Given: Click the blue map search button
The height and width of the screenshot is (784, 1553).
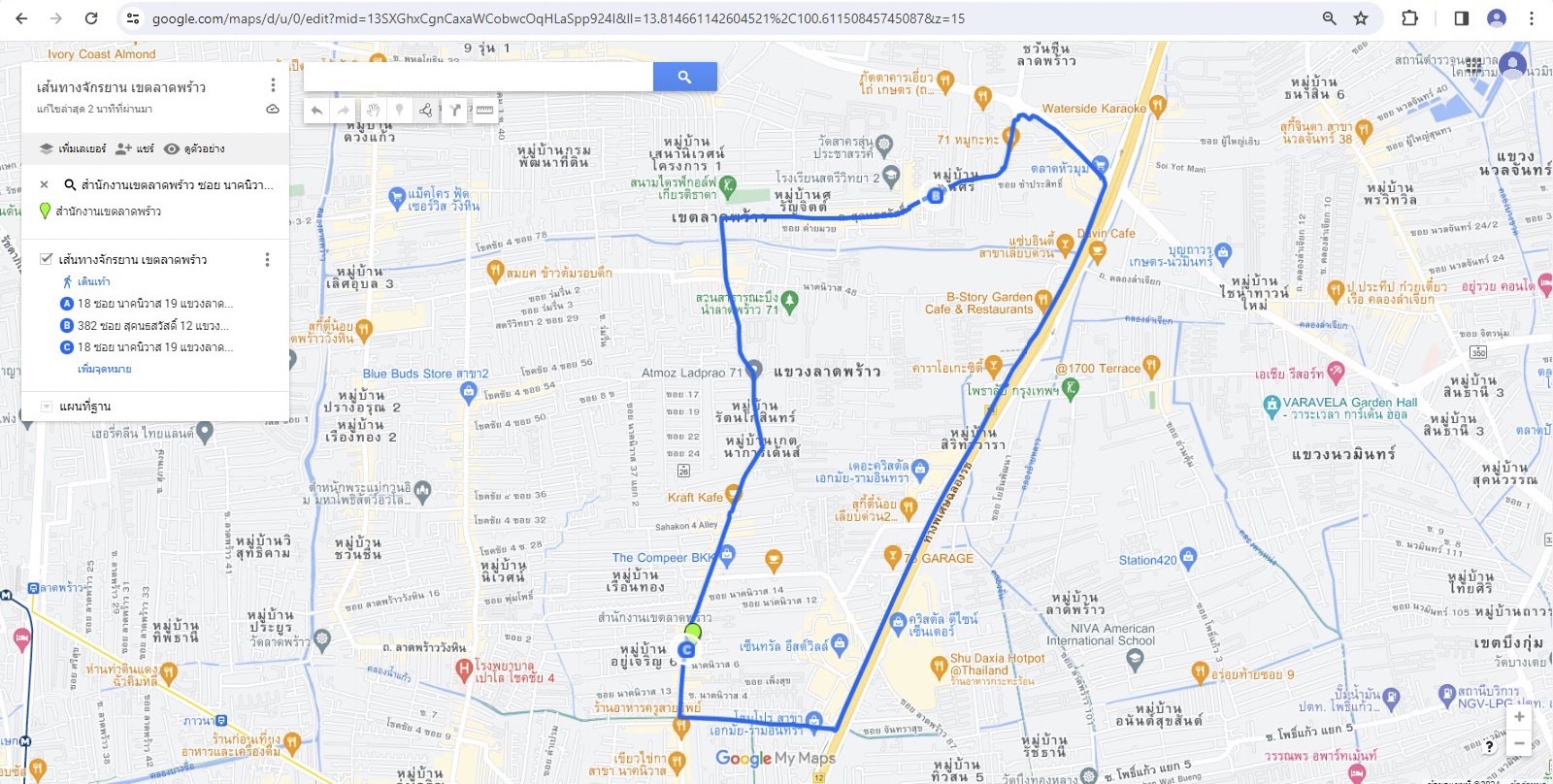Looking at the screenshot, I should (684, 77).
